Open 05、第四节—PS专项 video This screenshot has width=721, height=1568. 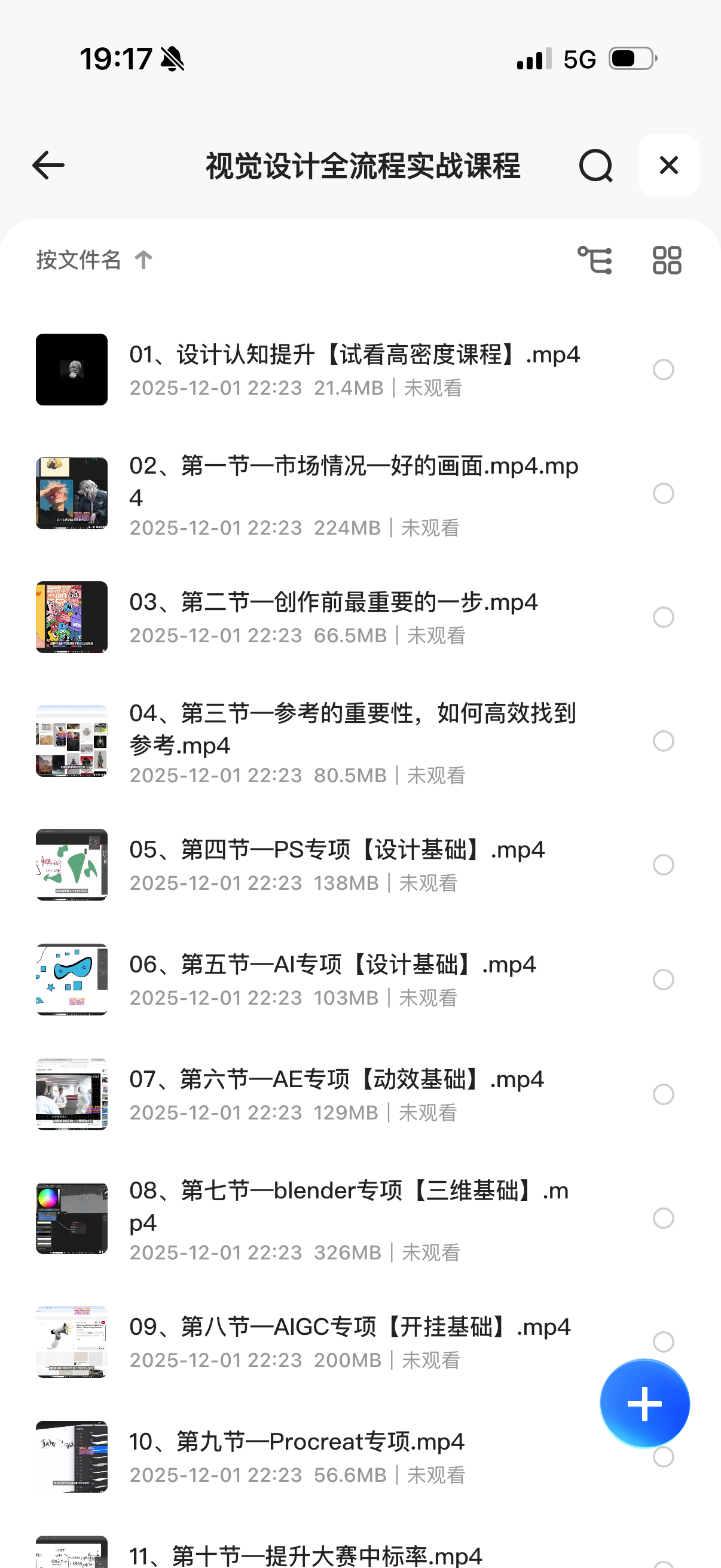(337, 850)
